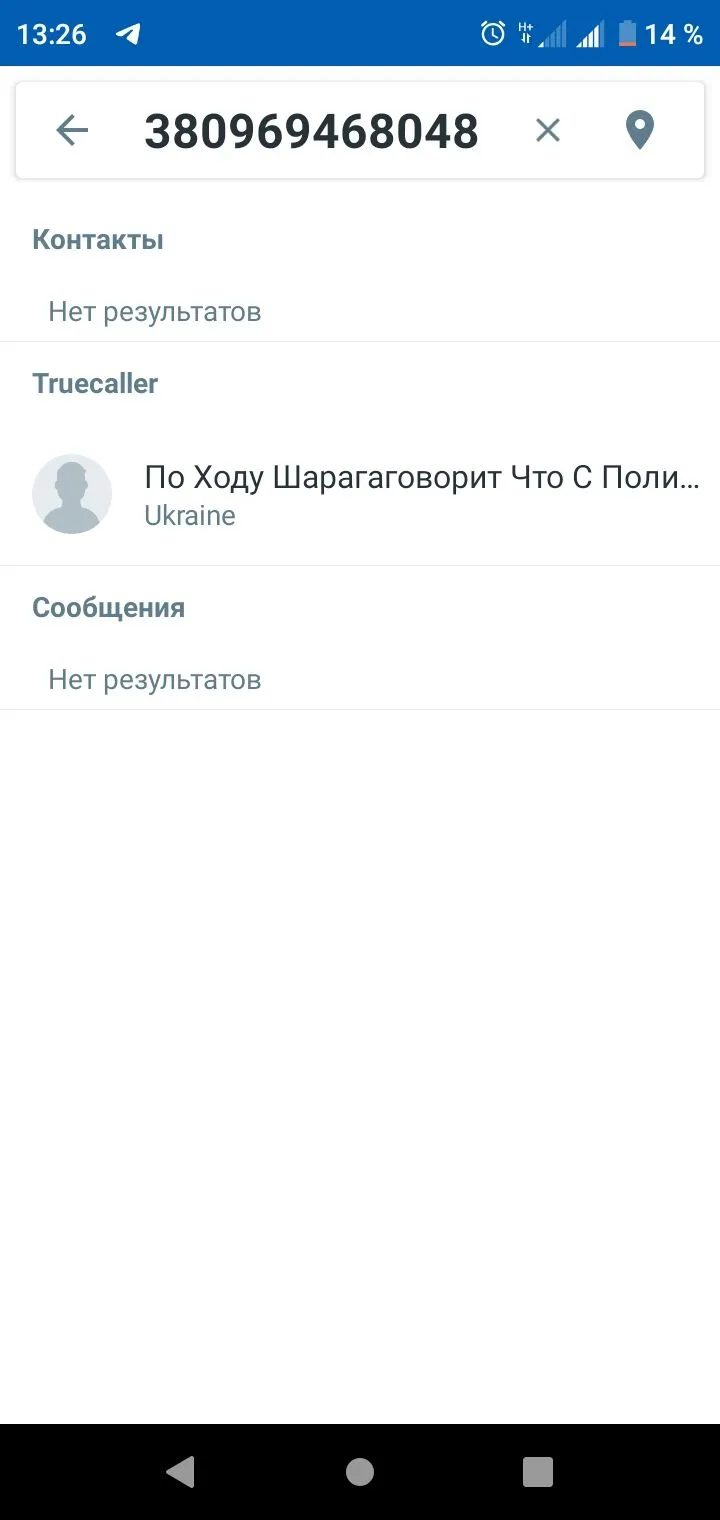Open the Telegram notification in the status bar
This screenshot has height=1520, width=720.
(128, 33)
